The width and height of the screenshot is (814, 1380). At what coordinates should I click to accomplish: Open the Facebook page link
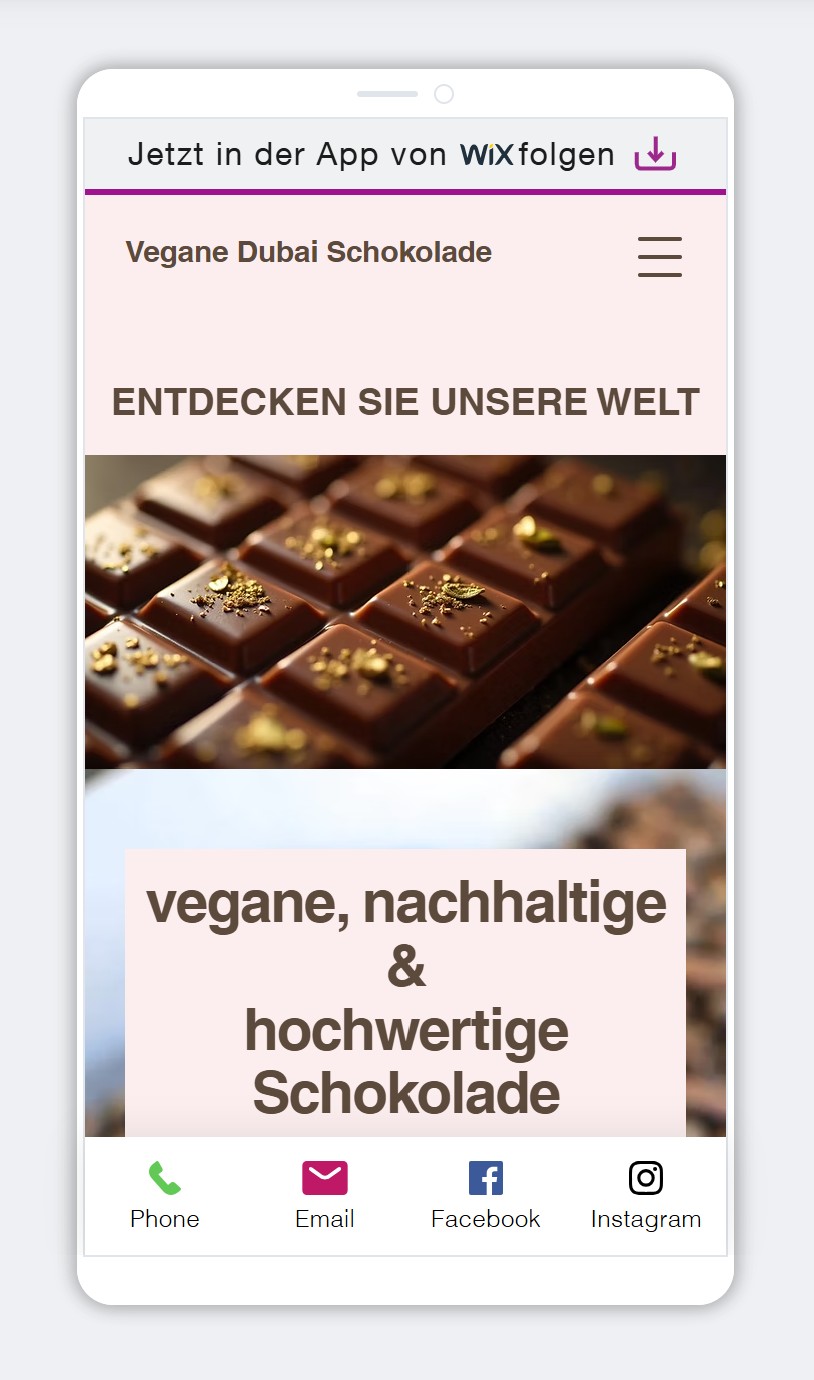coord(485,1195)
